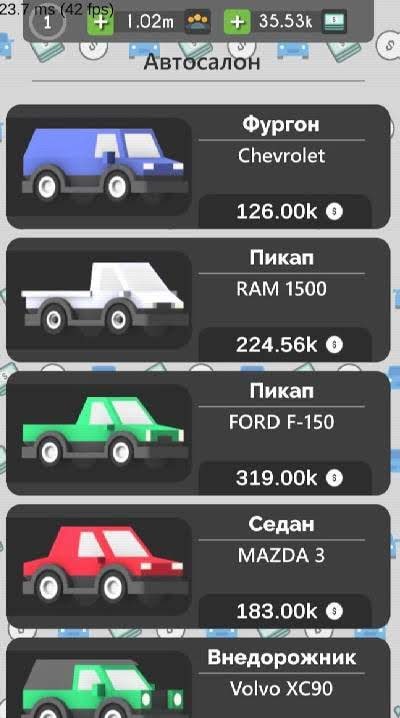Add cash with the green plus next to 35.53k

pyautogui.click(x=237, y=22)
